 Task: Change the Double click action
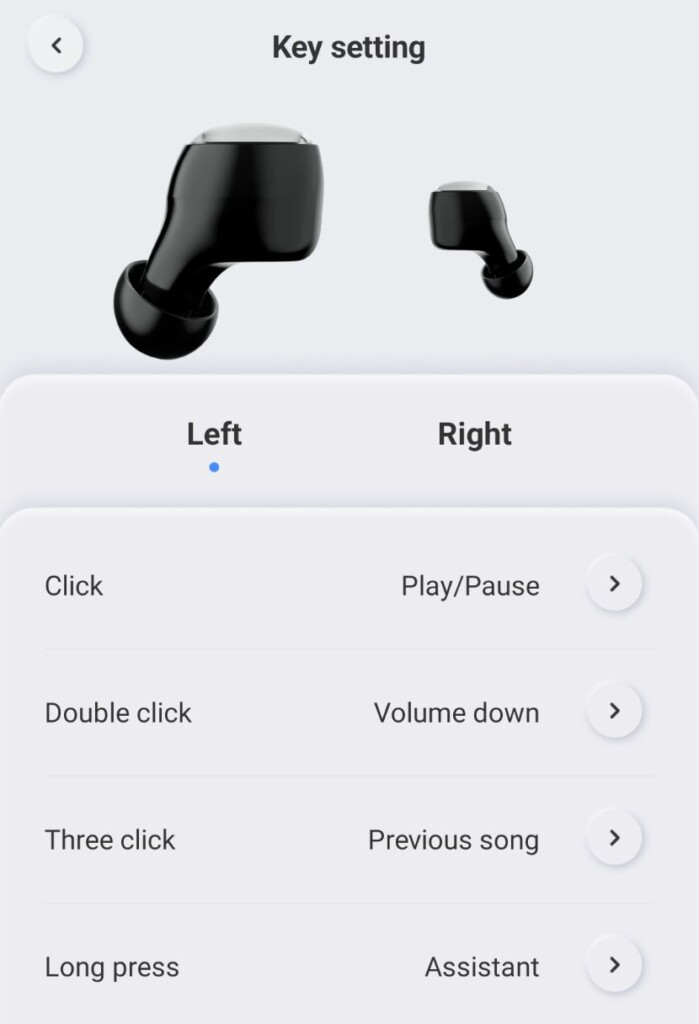coord(613,711)
